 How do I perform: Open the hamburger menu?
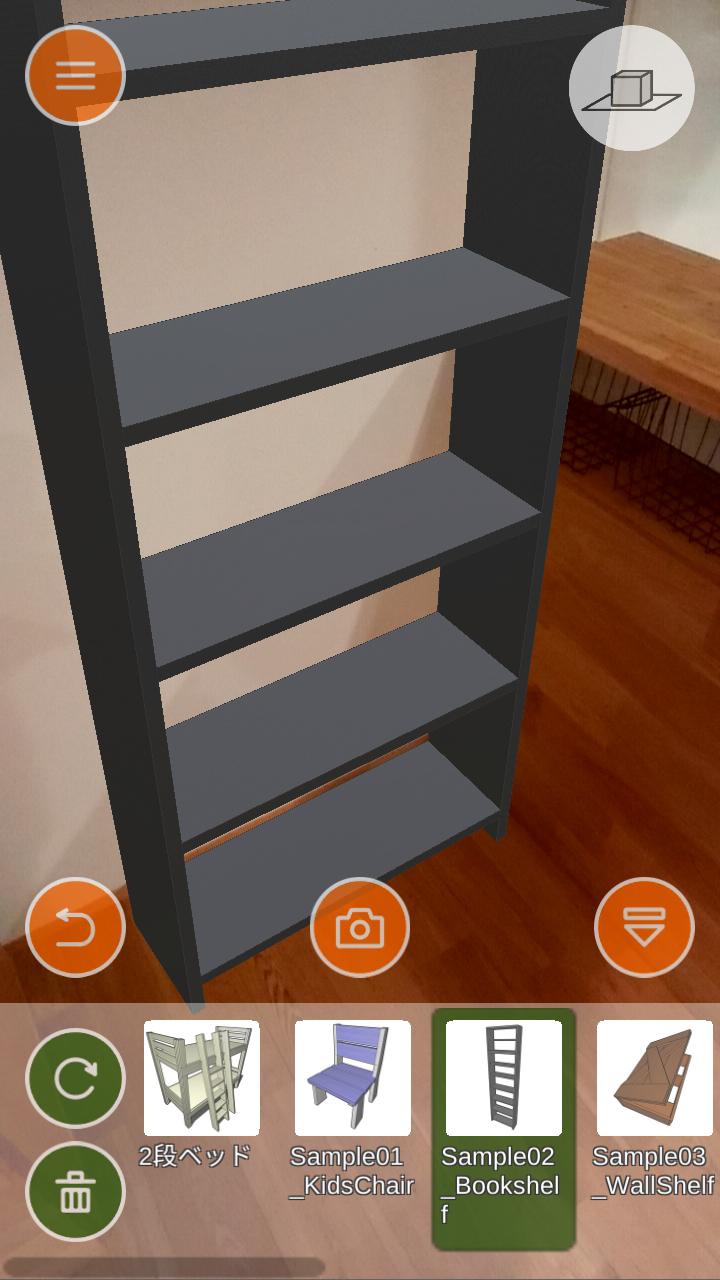tap(75, 76)
